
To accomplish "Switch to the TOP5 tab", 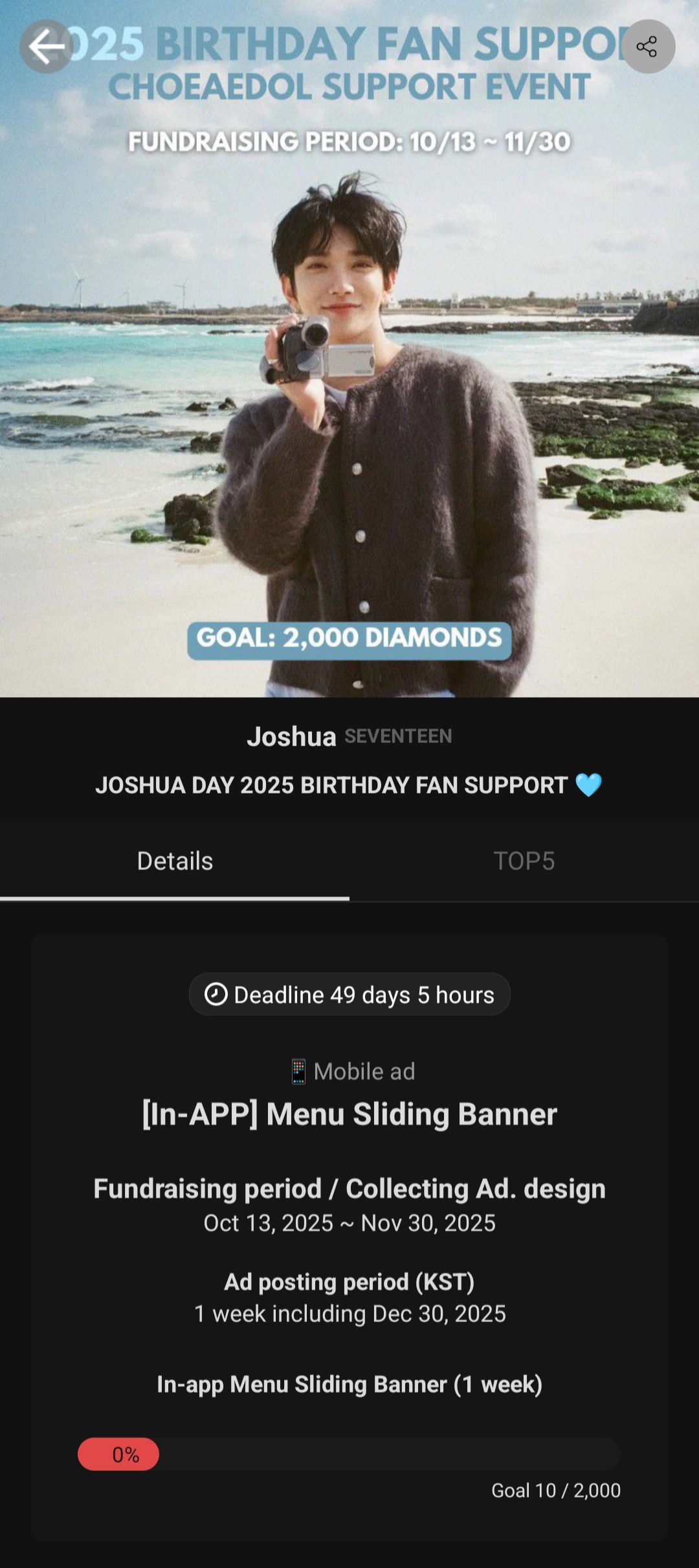I will pyautogui.click(x=524, y=861).
